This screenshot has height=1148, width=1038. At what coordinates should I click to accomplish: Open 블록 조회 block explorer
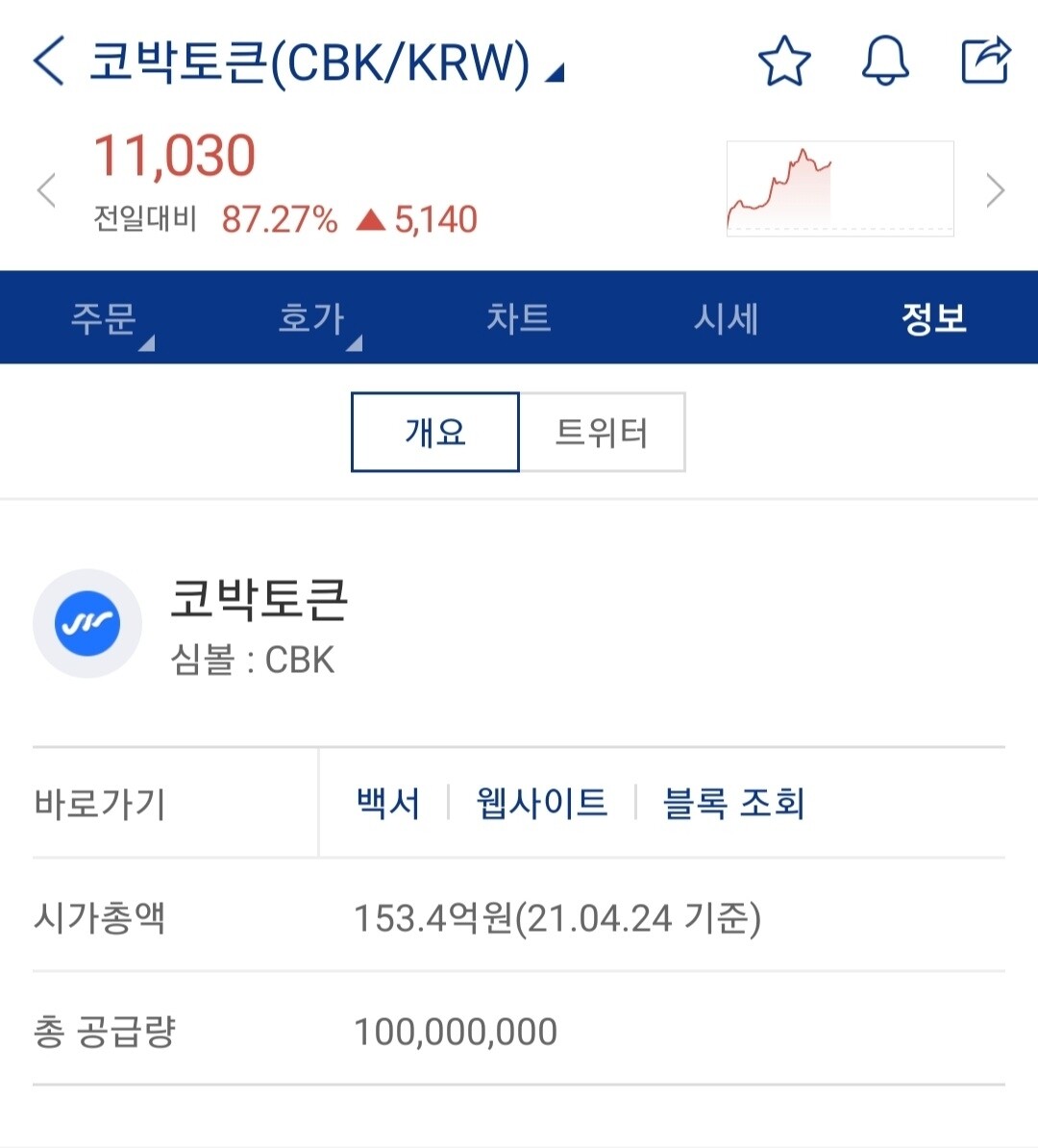pos(732,802)
